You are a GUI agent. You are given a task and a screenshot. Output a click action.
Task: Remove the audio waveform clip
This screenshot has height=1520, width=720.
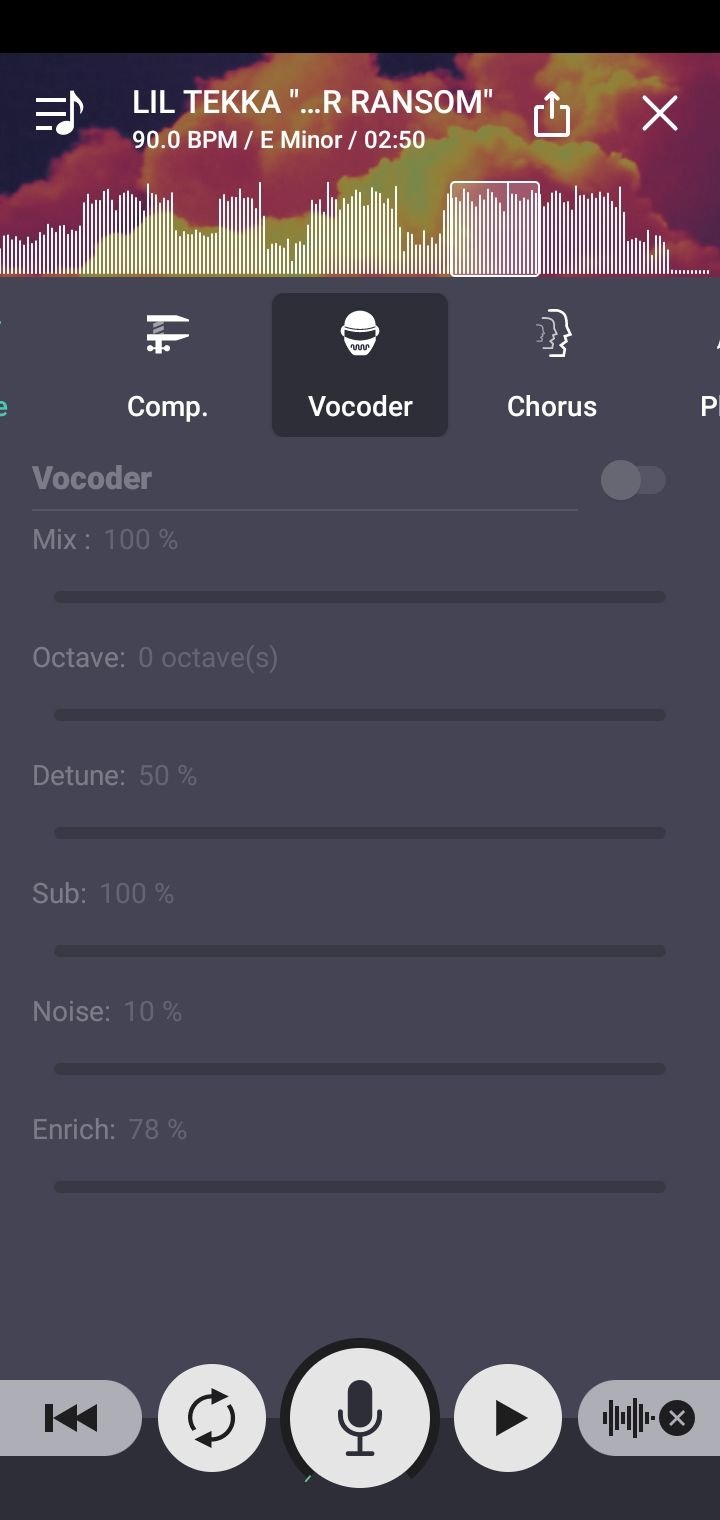coord(677,1418)
